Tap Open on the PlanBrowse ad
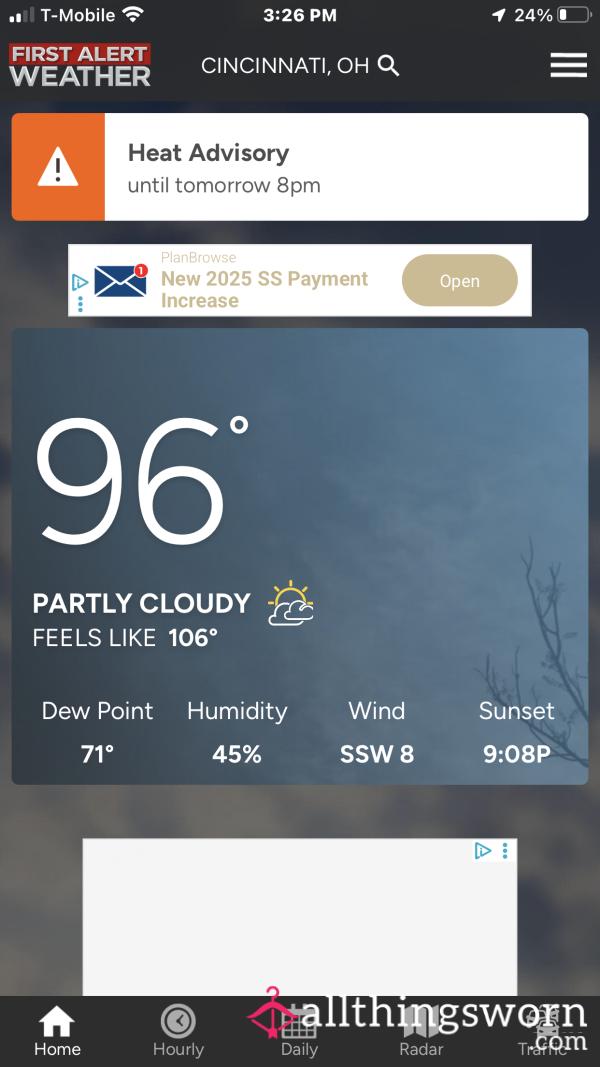 459,280
